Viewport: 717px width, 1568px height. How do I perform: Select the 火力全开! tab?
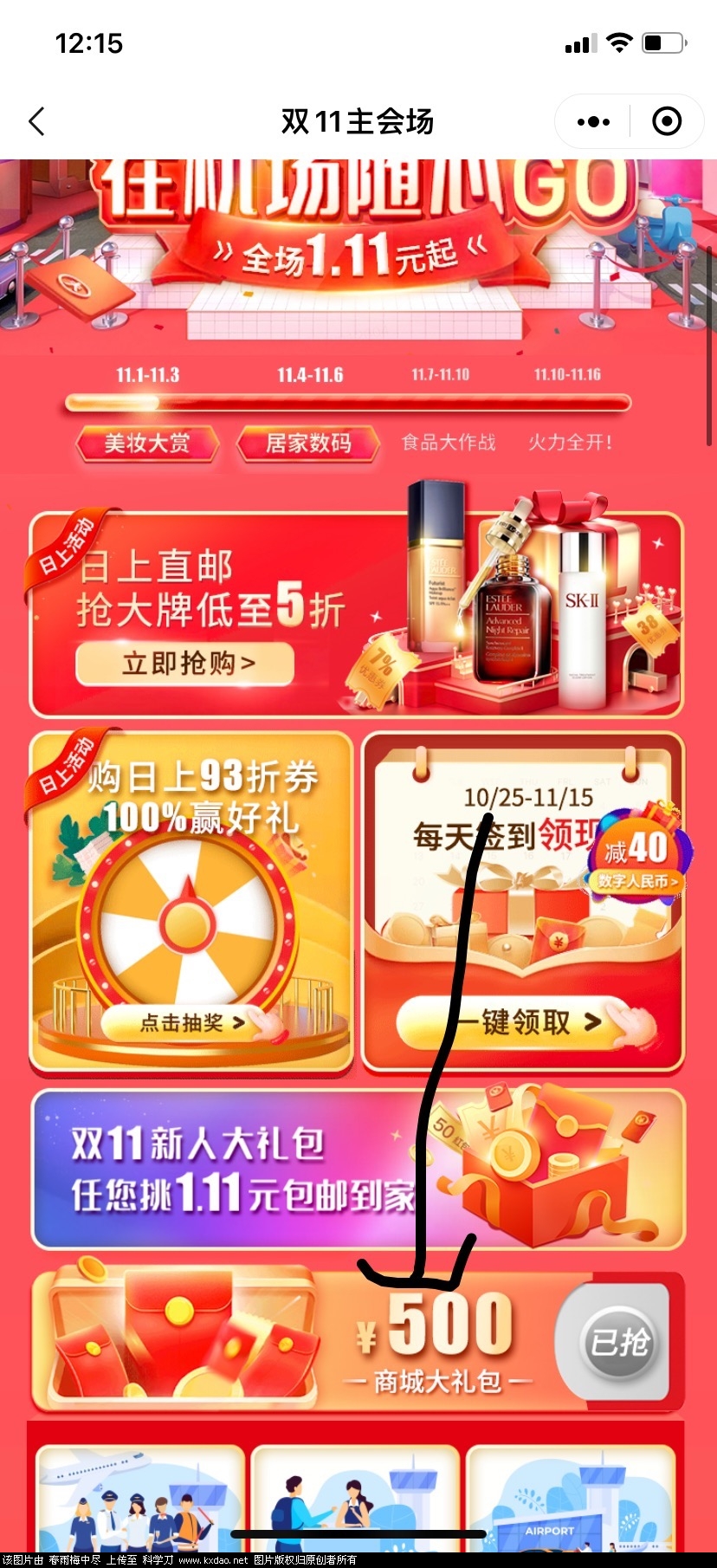point(571,443)
